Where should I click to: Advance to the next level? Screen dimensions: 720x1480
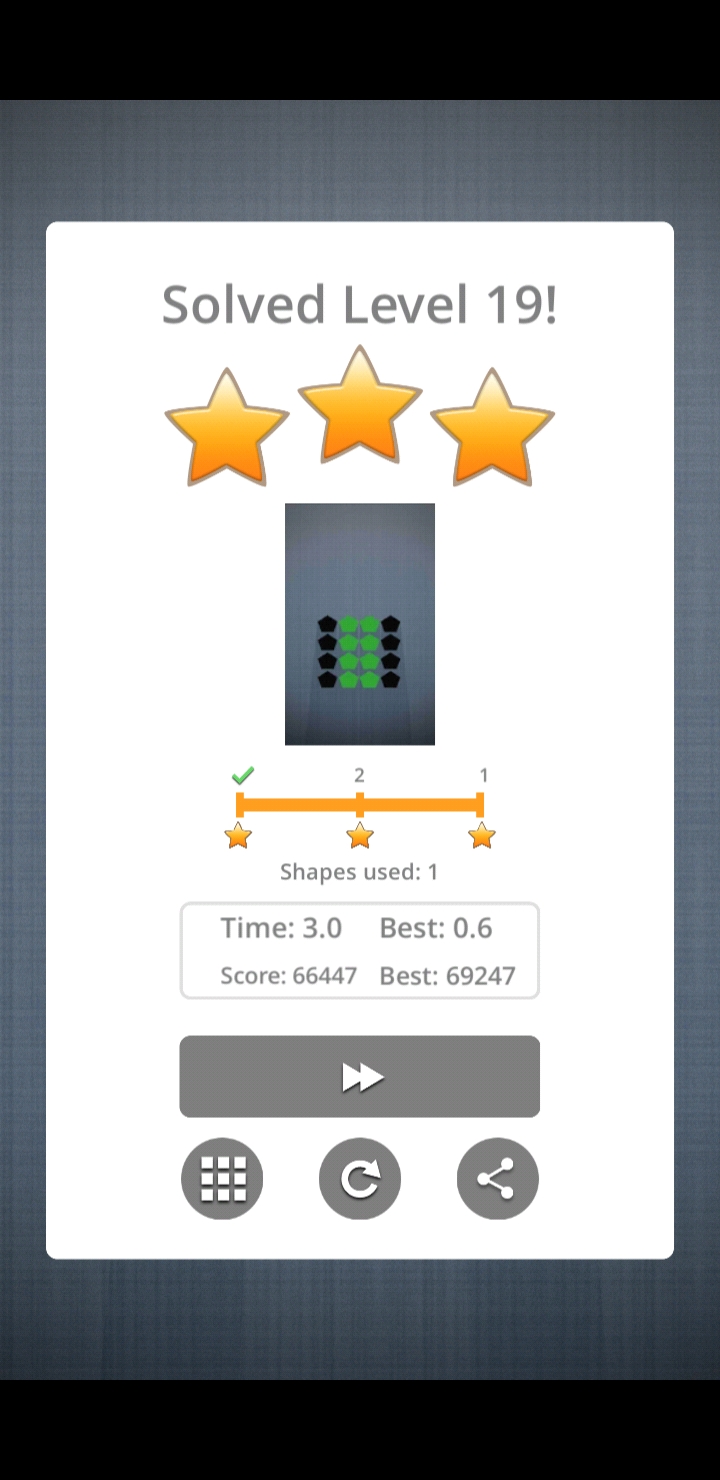(360, 1076)
